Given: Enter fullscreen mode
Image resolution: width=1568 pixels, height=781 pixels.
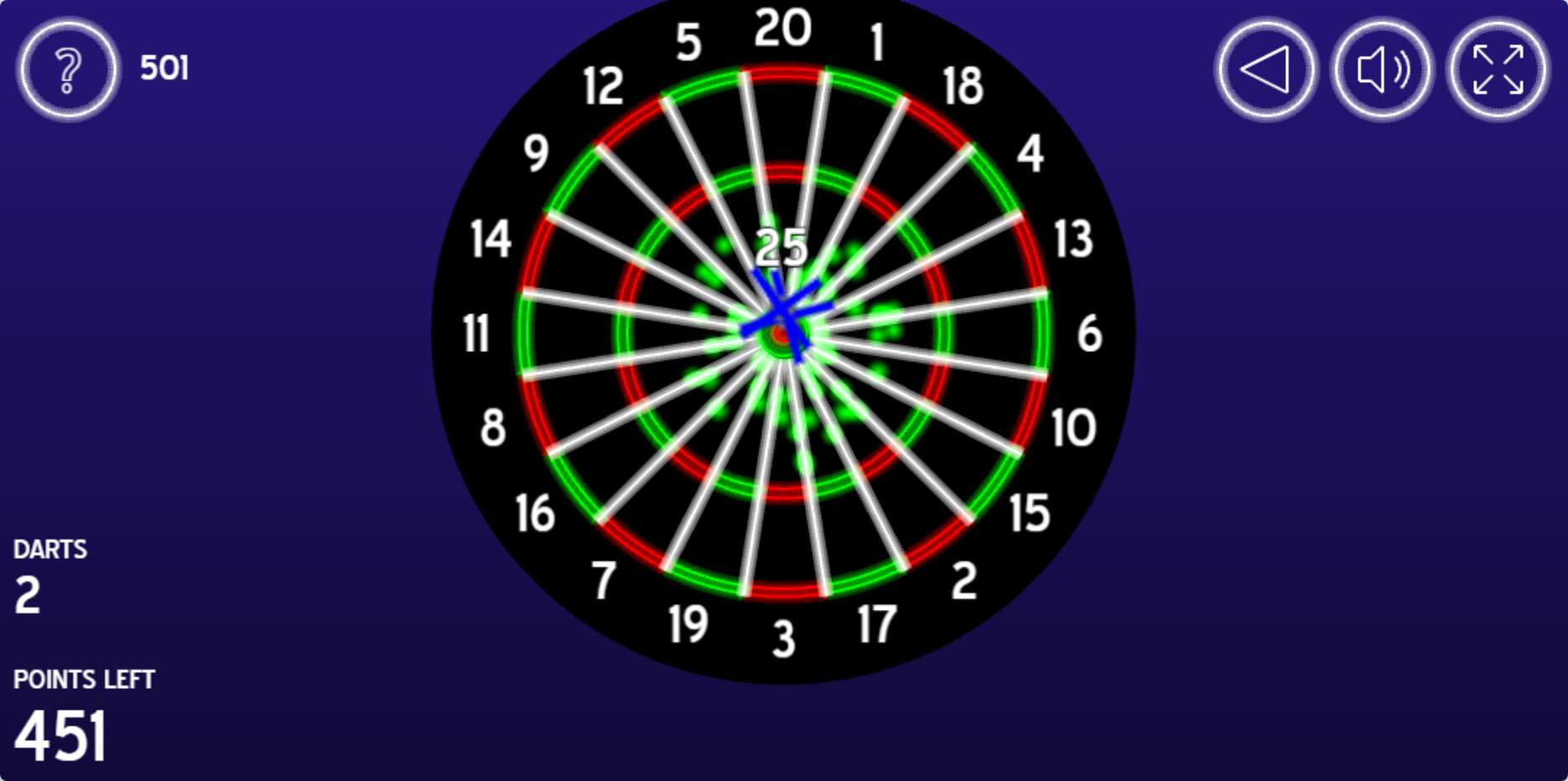Looking at the screenshot, I should (1498, 70).
